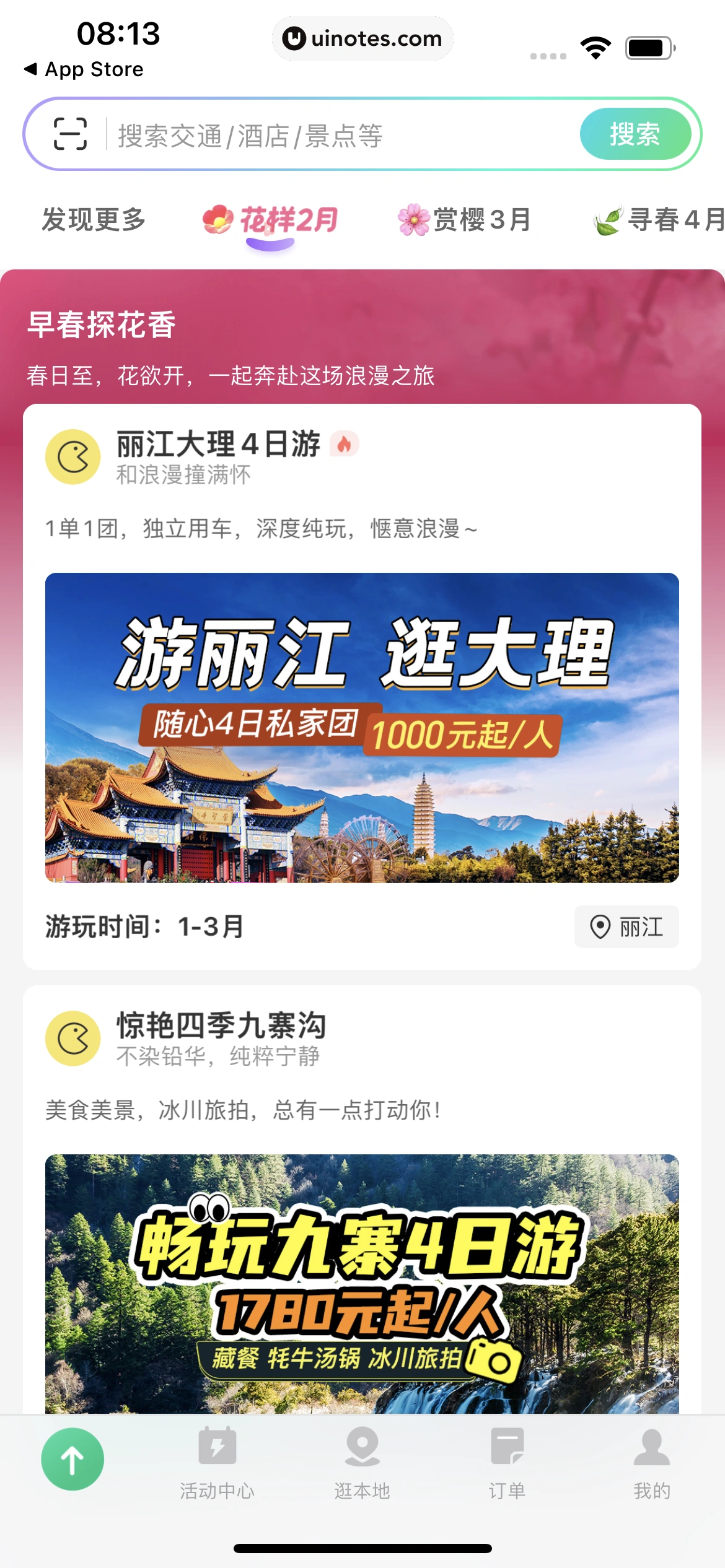Focus the 搜索交通/酒店/景点等 search field
The width and height of the screenshot is (725, 1568).
341,135
